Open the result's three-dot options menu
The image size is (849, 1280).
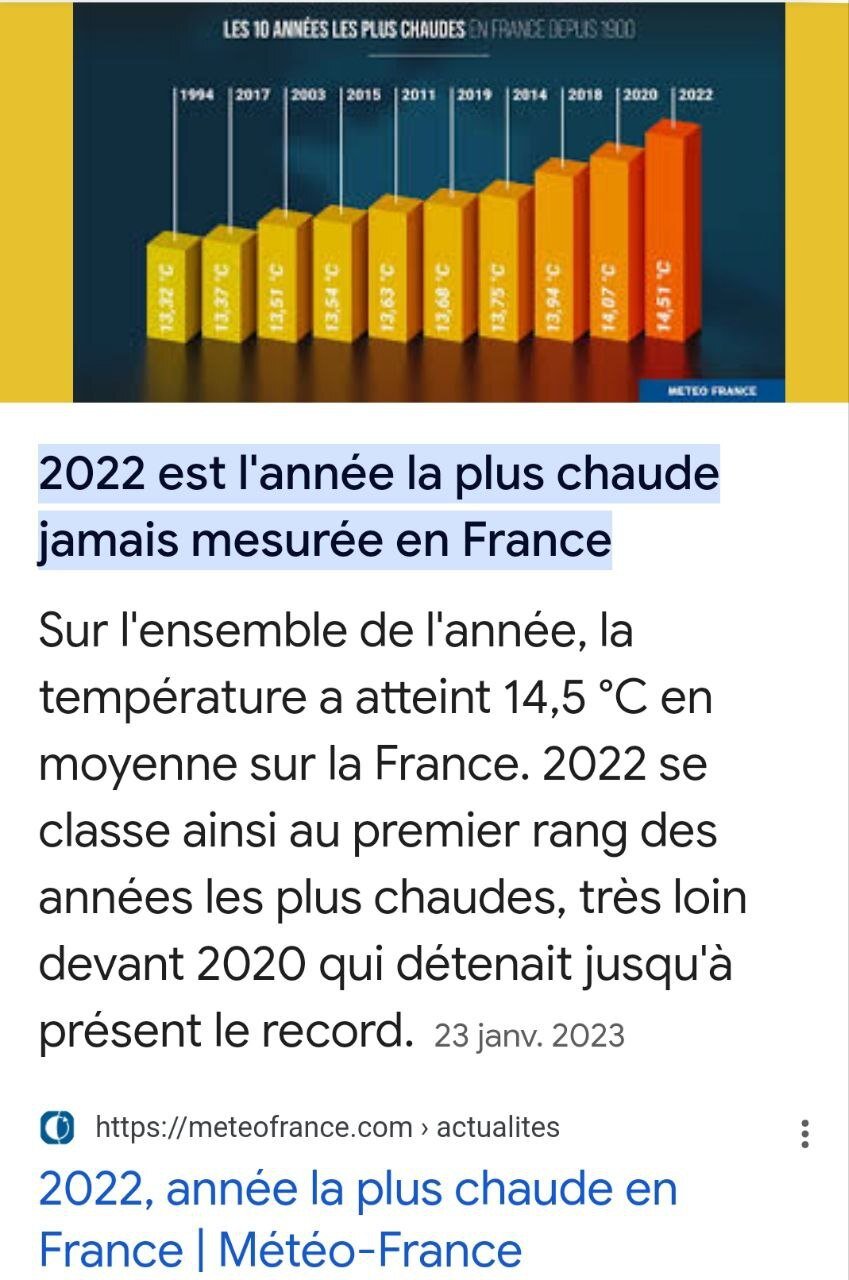[x=804, y=1133]
